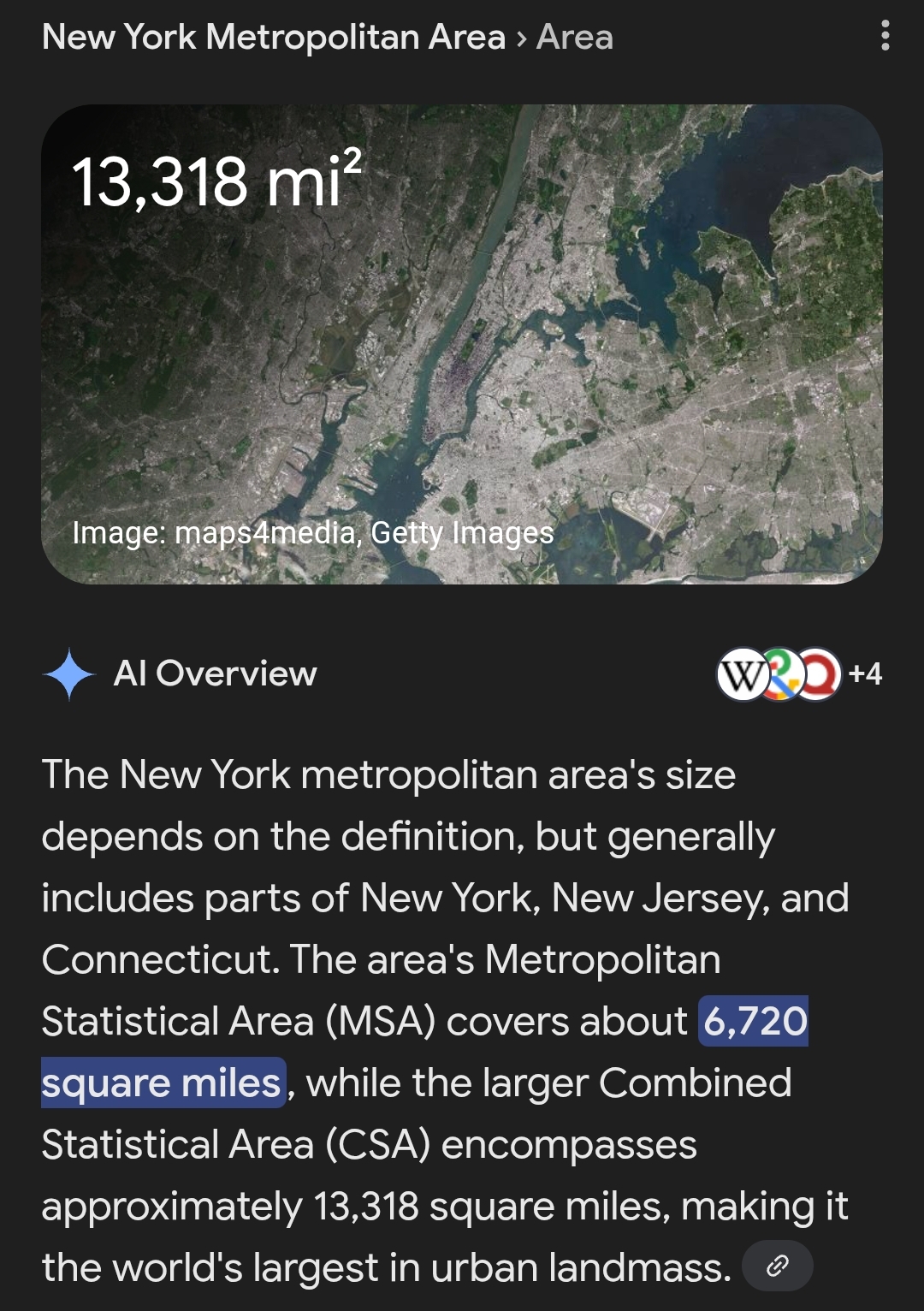Open the 13,318 mi² satellite image card
Screen dimensions: 924x1311
(462, 344)
